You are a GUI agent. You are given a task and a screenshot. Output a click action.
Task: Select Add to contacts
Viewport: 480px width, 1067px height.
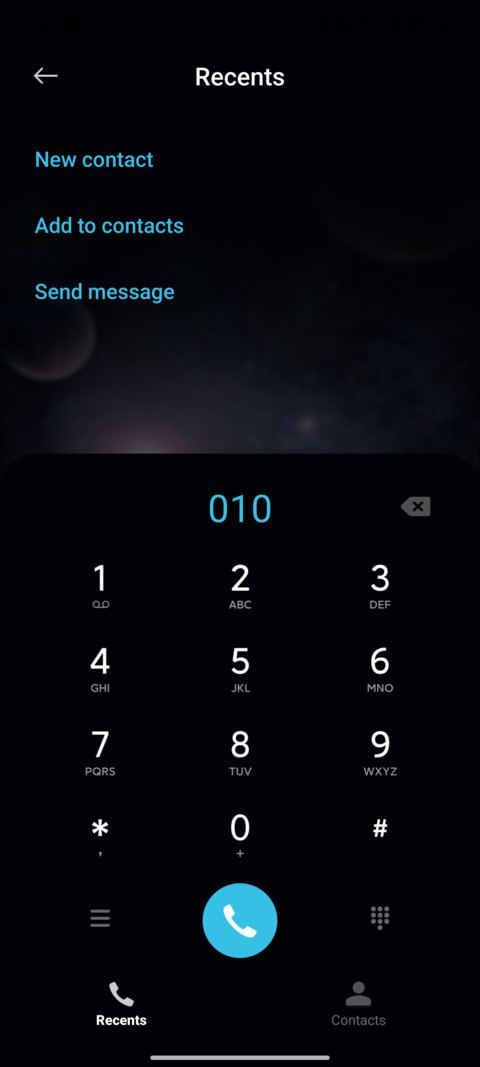[109, 226]
